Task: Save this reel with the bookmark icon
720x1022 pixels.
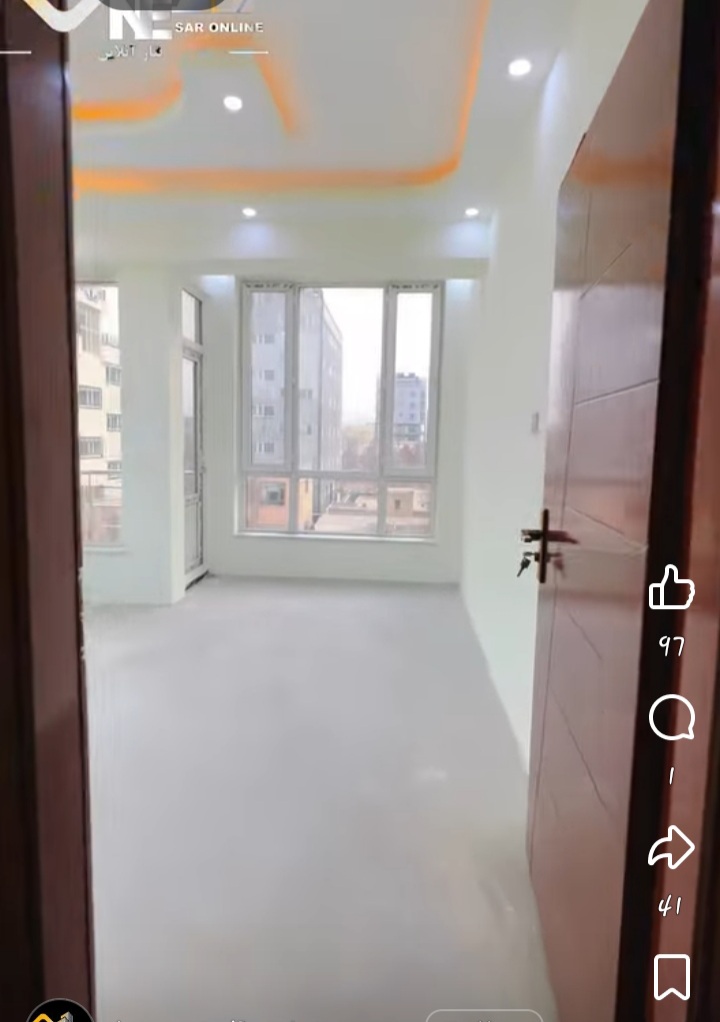Action: point(671,976)
